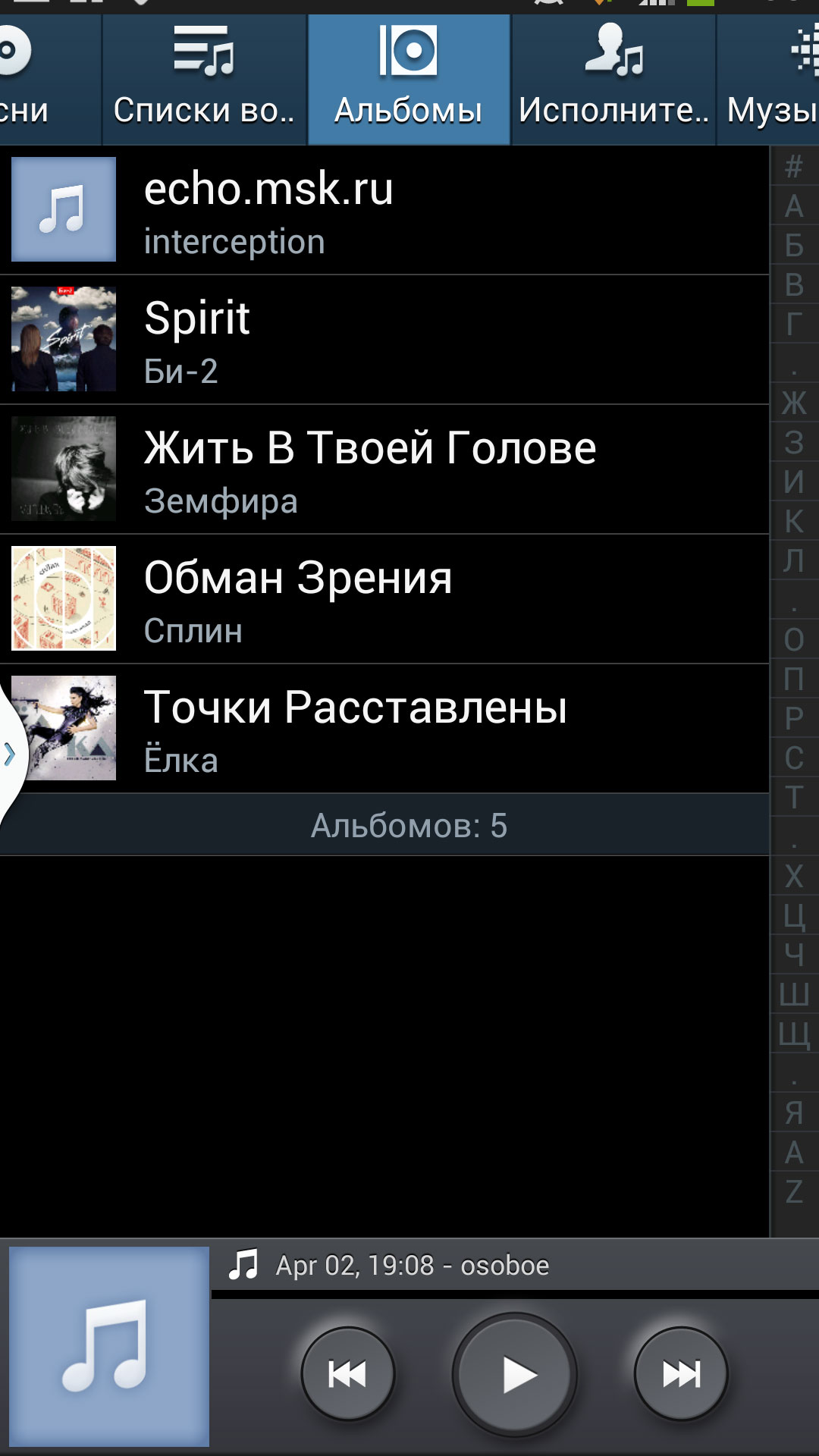Open the Обман Зрения album
Image resolution: width=819 pixels, height=1456 pixels.
[384, 599]
